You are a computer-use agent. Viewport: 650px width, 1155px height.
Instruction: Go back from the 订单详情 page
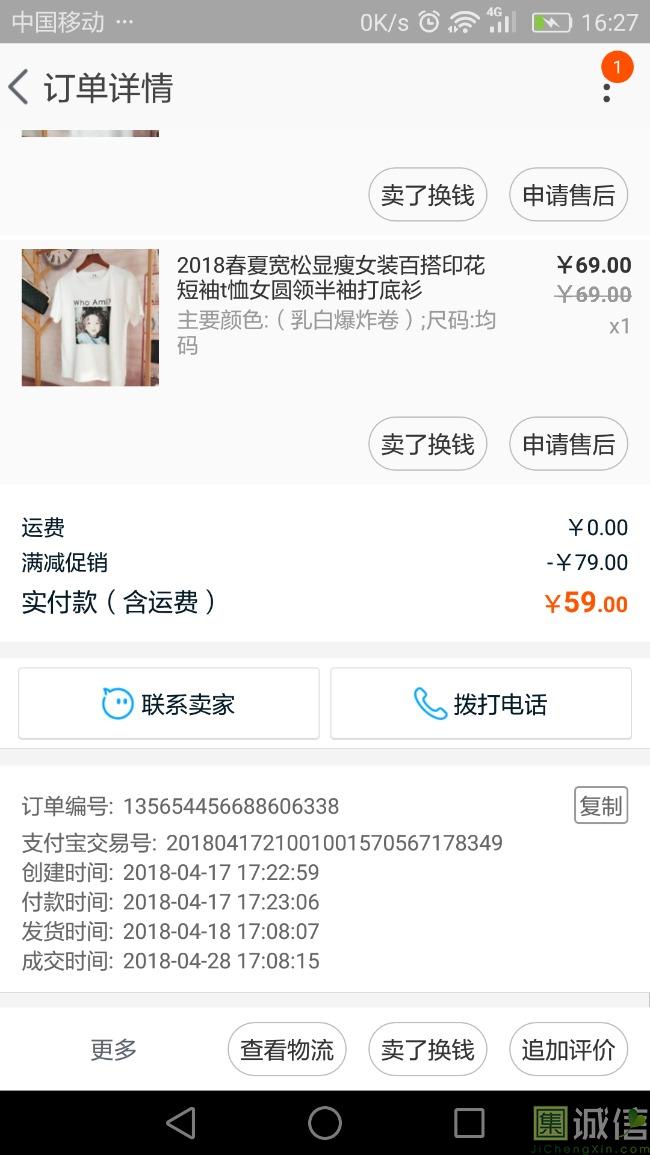[x=19, y=88]
